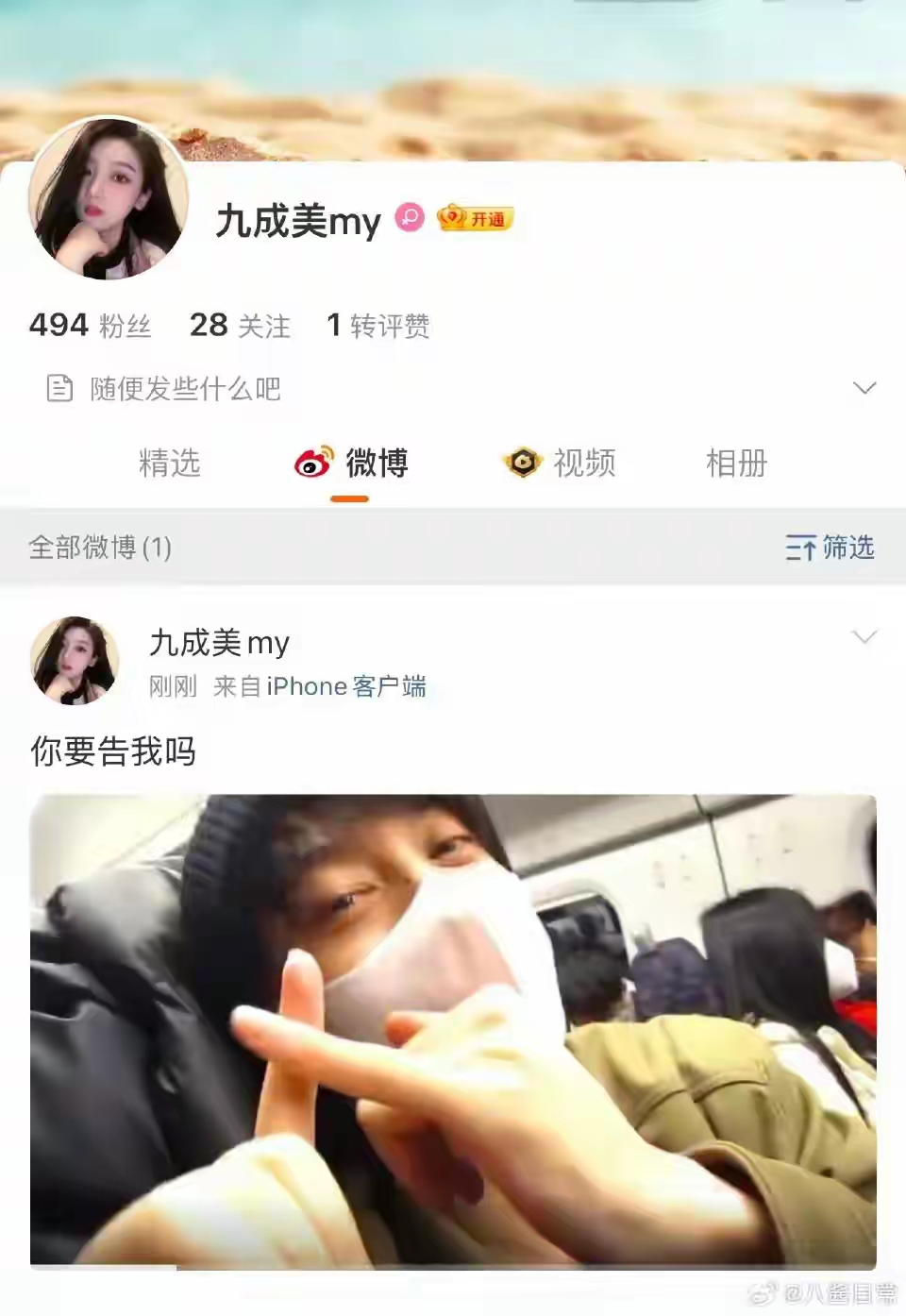View the 28 关注 following list
The height and width of the screenshot is (1316, 906).
pos(240,326)
